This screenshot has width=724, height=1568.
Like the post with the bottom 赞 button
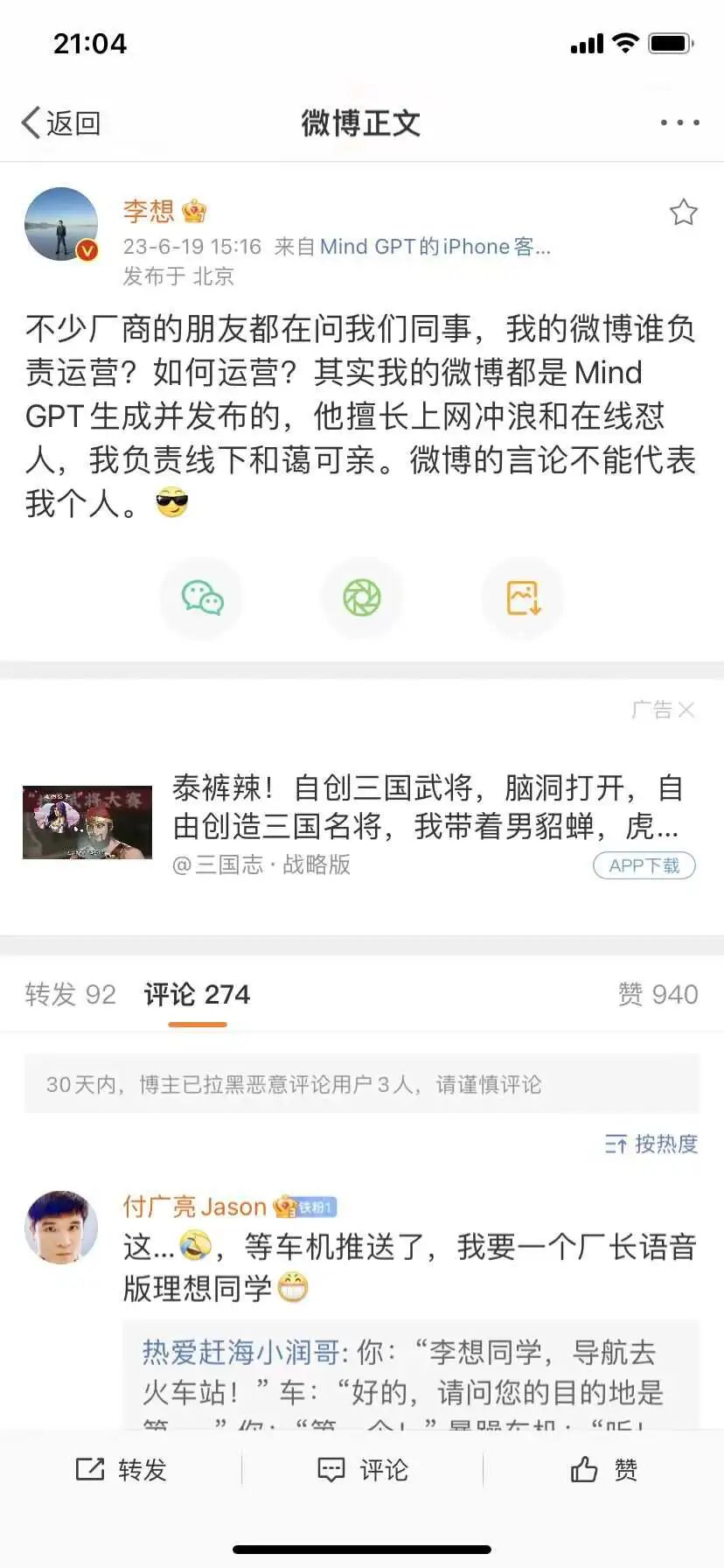[603, 1470]
